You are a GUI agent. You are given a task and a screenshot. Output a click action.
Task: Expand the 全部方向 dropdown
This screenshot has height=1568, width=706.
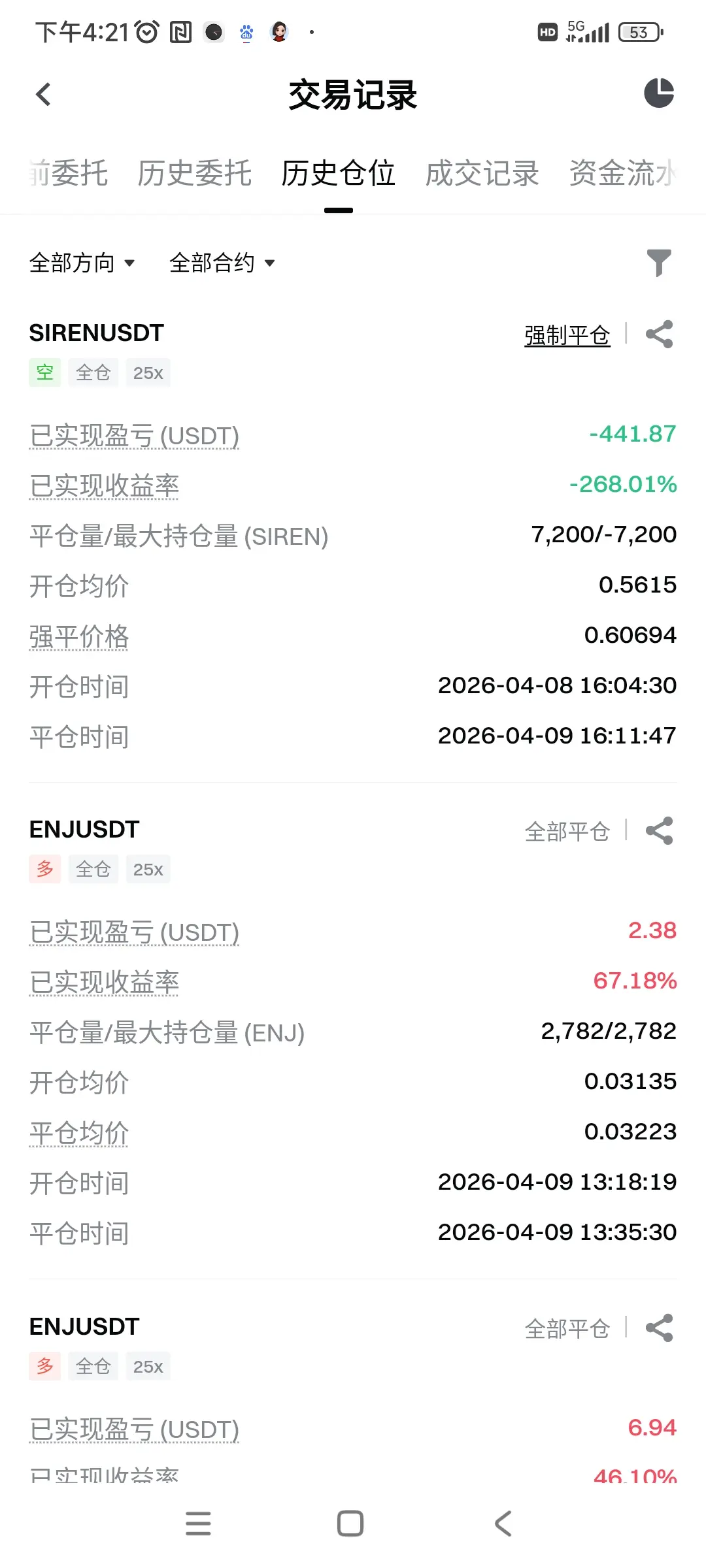tap(82, 263)
